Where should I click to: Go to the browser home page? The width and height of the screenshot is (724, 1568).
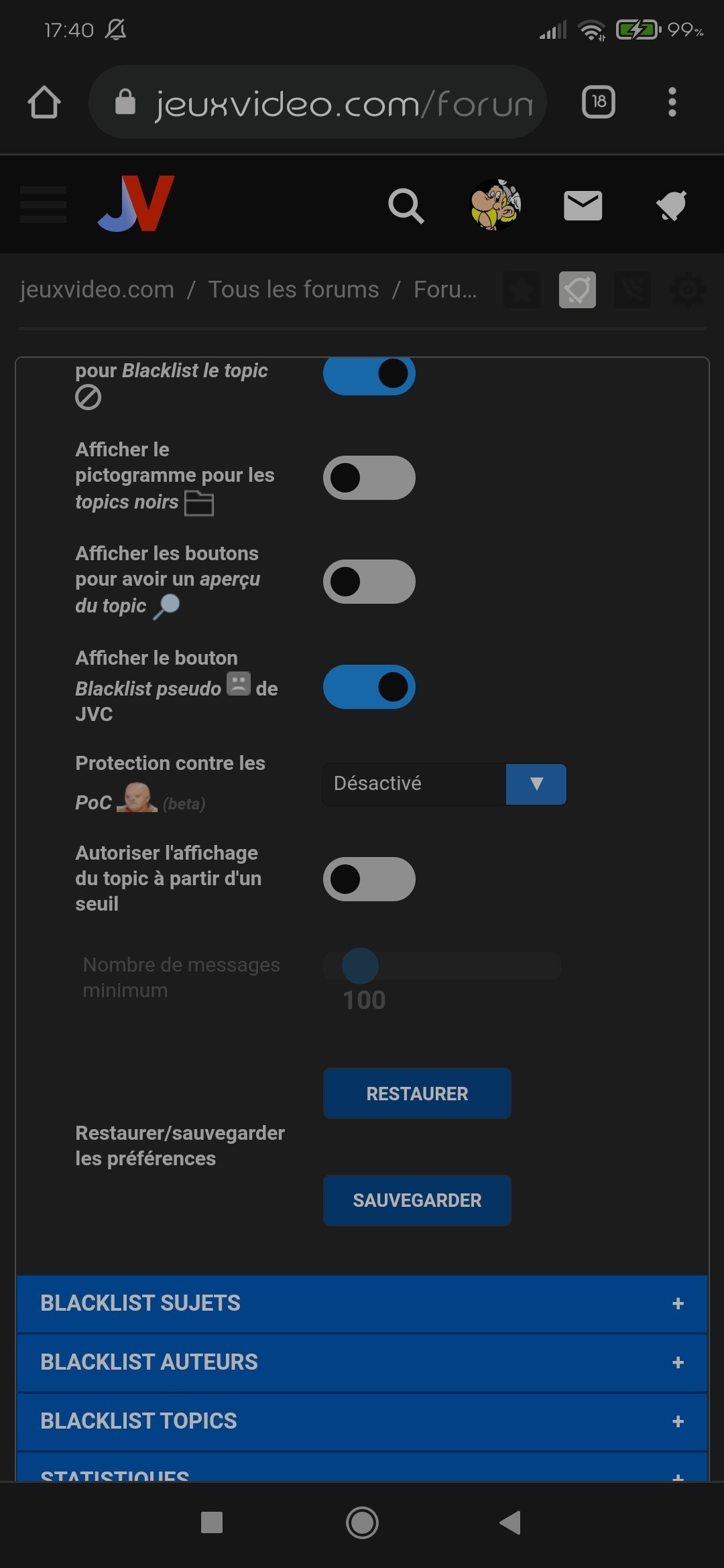(x=44, y=102)
